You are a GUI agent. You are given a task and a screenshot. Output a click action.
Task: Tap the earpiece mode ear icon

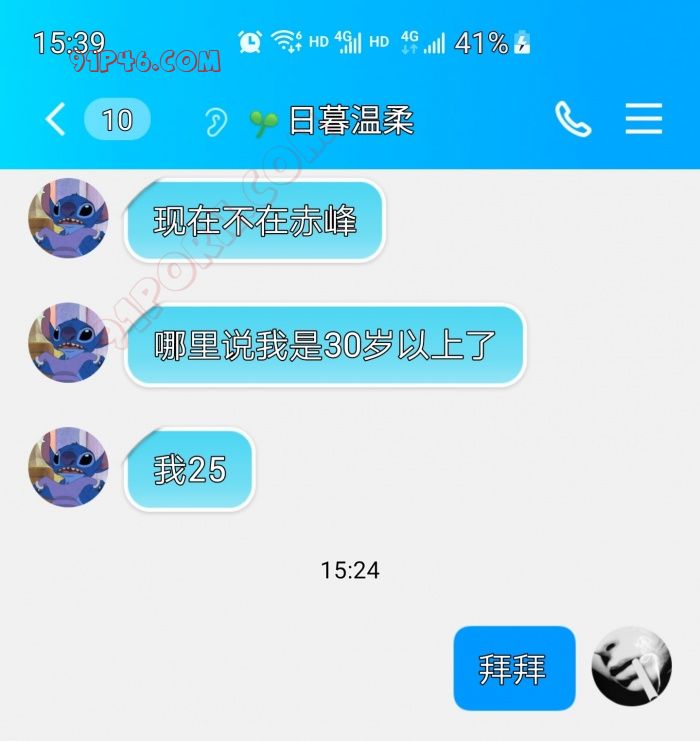[x=215, y=122]
